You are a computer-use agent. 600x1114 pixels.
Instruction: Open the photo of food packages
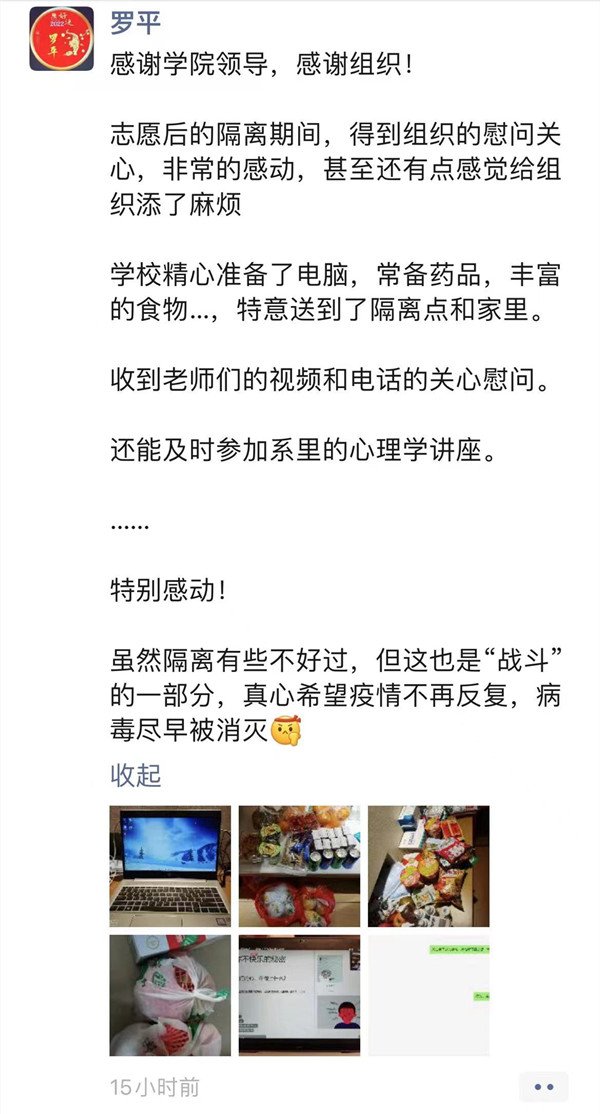coord(428,866)
